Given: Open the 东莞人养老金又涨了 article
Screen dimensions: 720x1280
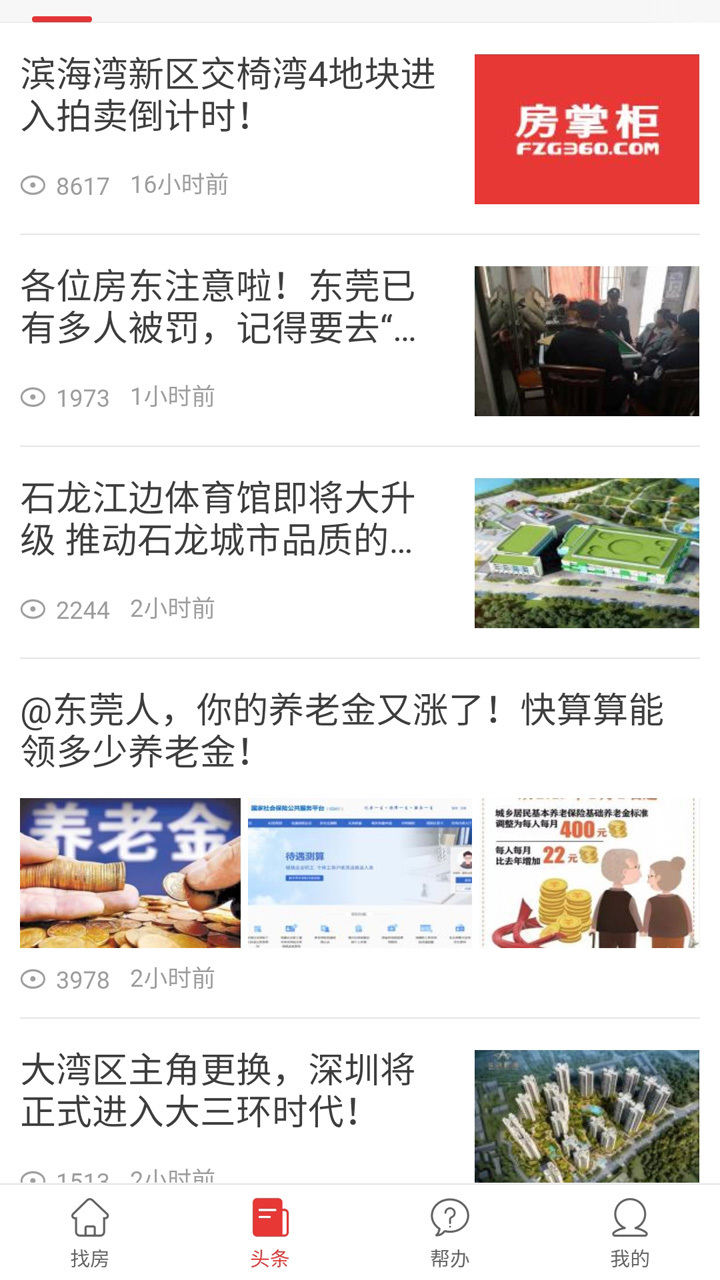Looking at the screenshot, I should coord(342,731).
